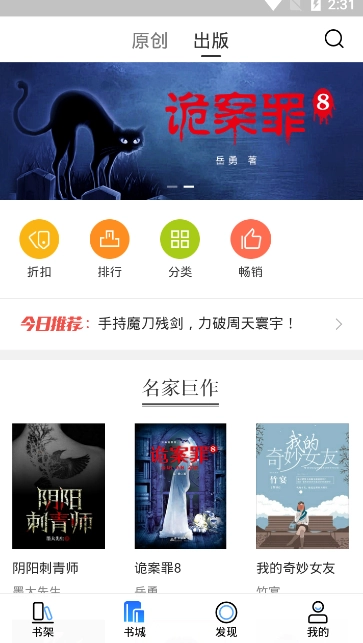
Task: Open the book 我的奇妙女友
Action: (302, 486)
